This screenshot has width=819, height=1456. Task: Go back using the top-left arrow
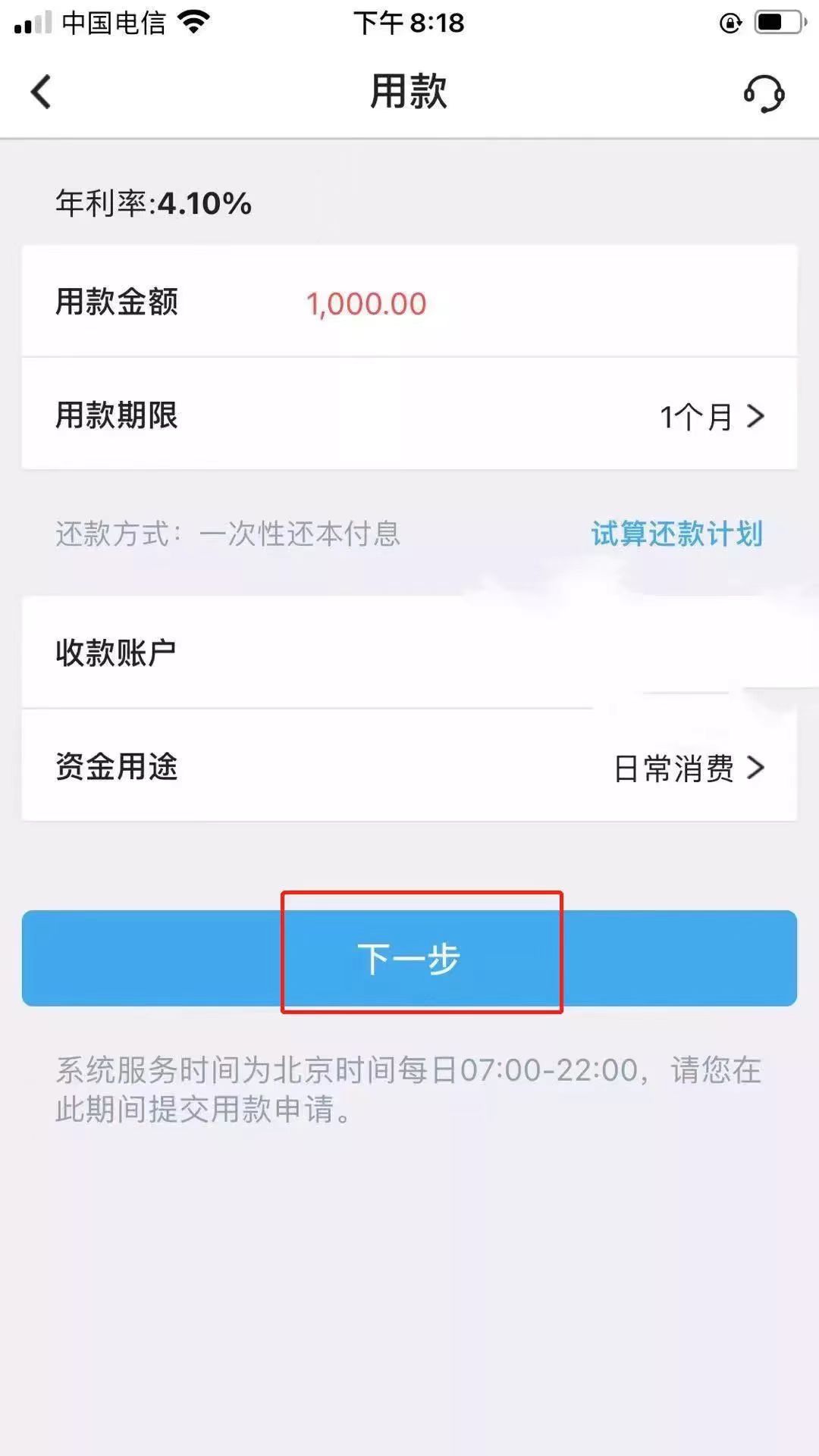pyautogui.click(x=41, y=92)
